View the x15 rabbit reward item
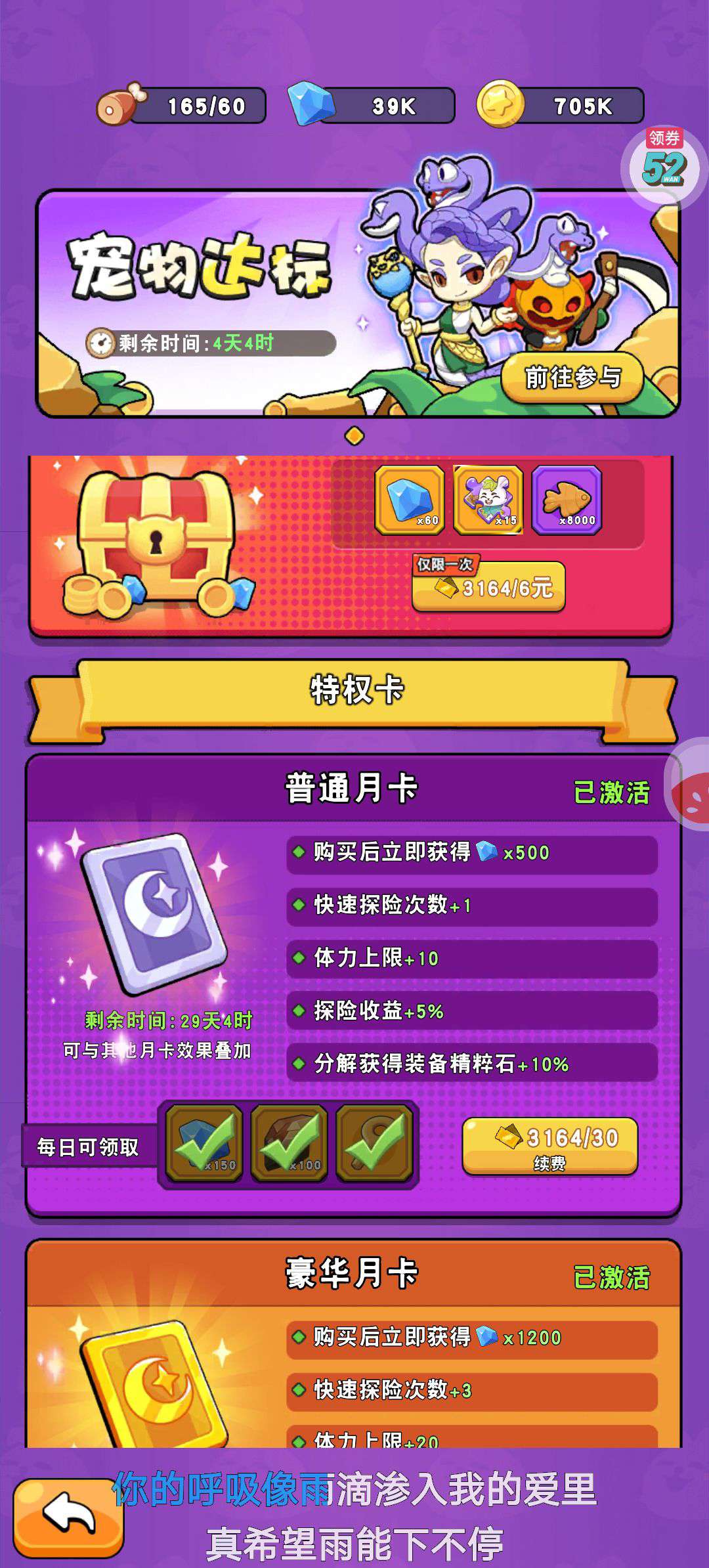The width and height of the screenshot is (709, 1568). pyautogui.click(x=488, y=500)
